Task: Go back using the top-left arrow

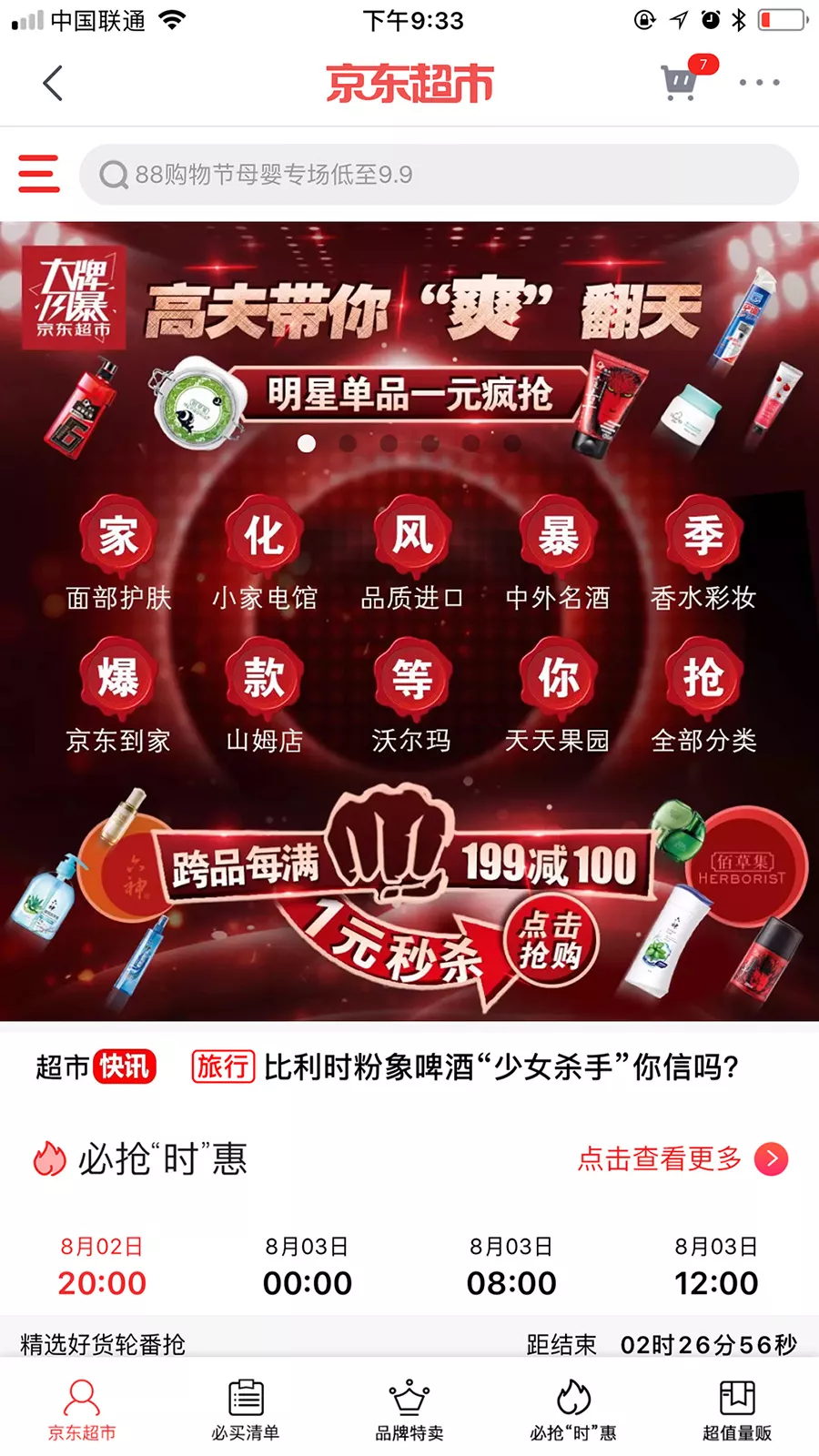Action: pyautogui.click(x=53, y=83)
